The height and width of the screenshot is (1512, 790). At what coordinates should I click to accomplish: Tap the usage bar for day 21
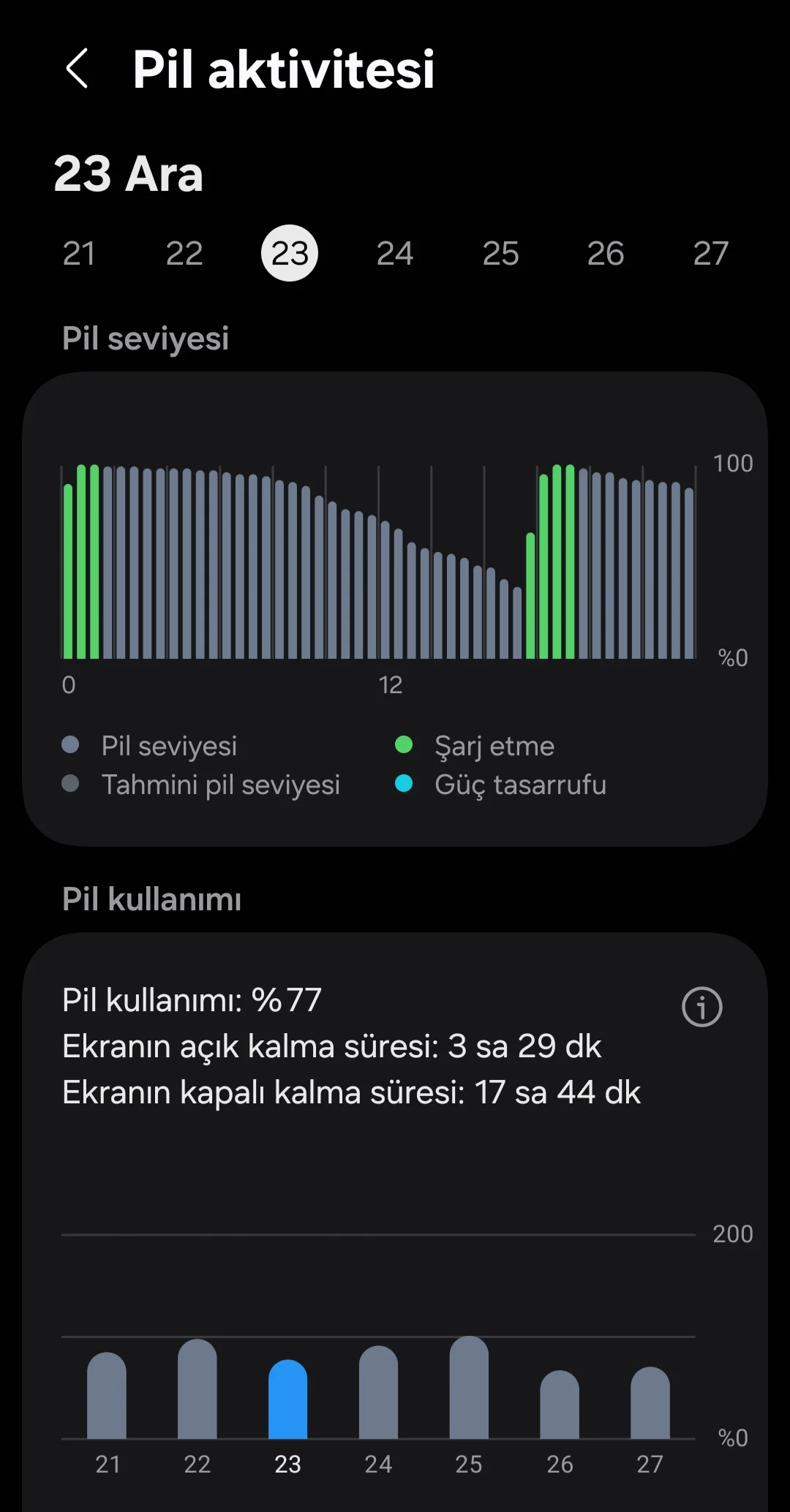pos(107,1396)
